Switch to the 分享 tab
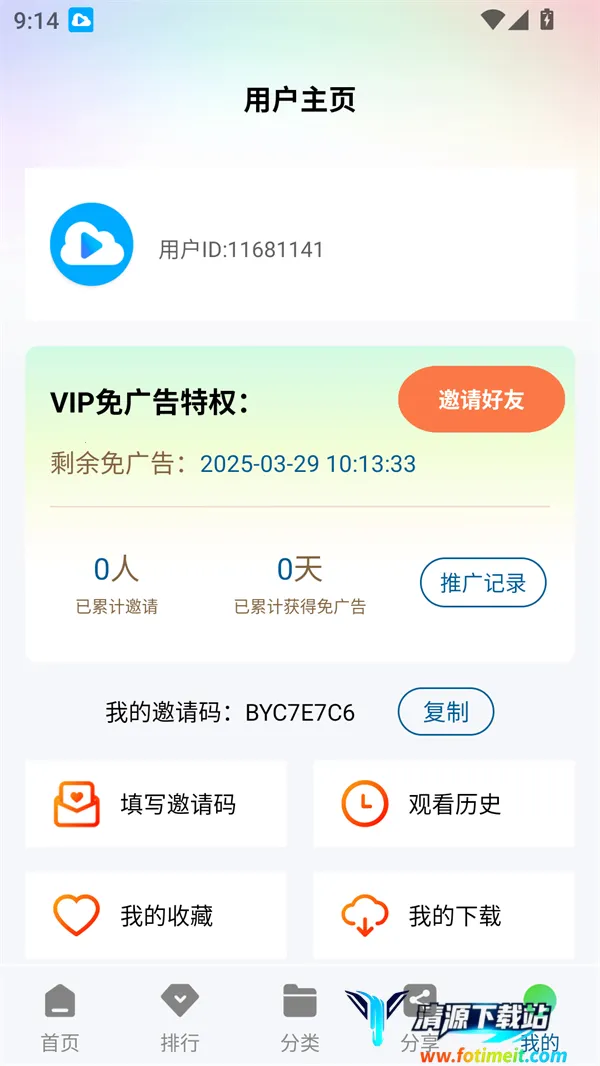Screen dimensions: 600x1066 pos(420,1018)
